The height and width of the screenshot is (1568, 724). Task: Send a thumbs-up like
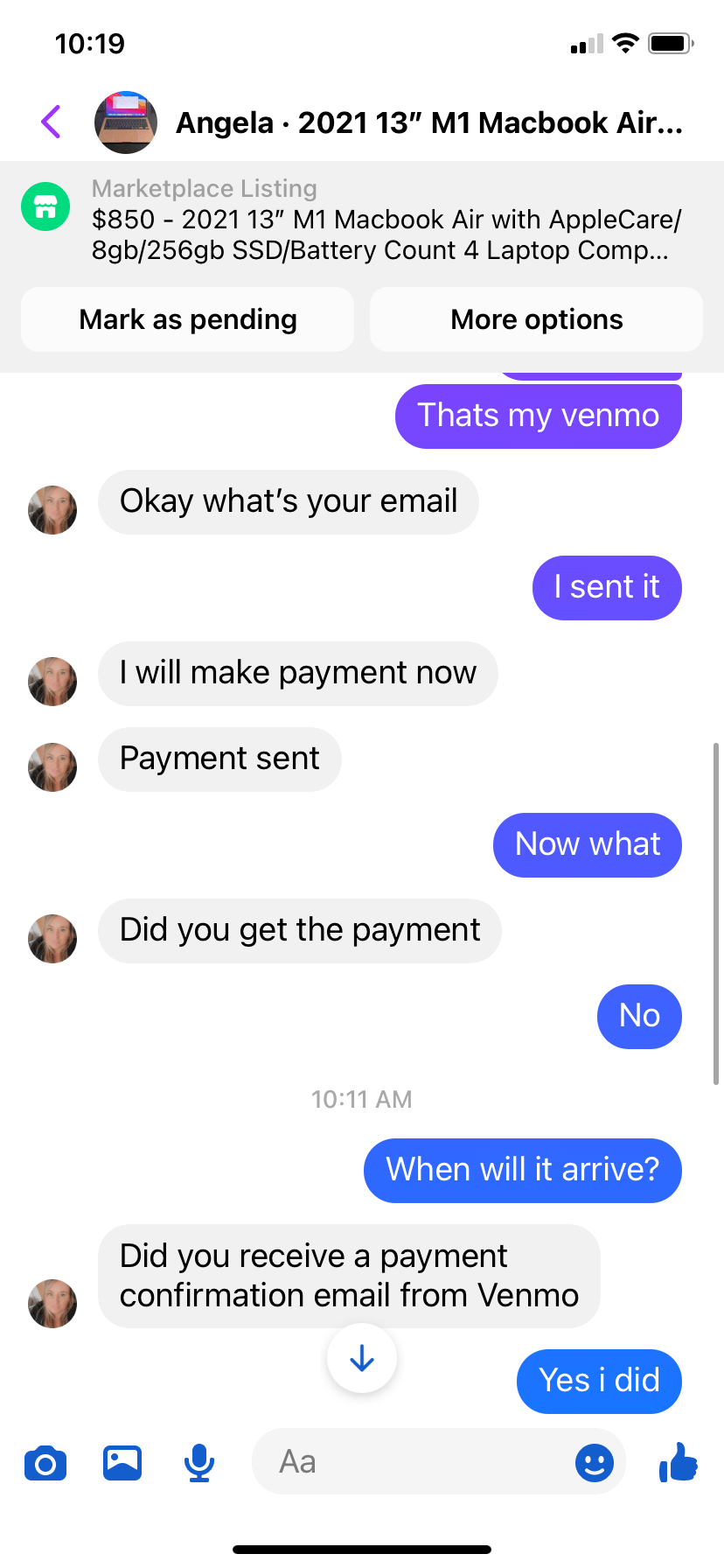(x=679, y=1461)
